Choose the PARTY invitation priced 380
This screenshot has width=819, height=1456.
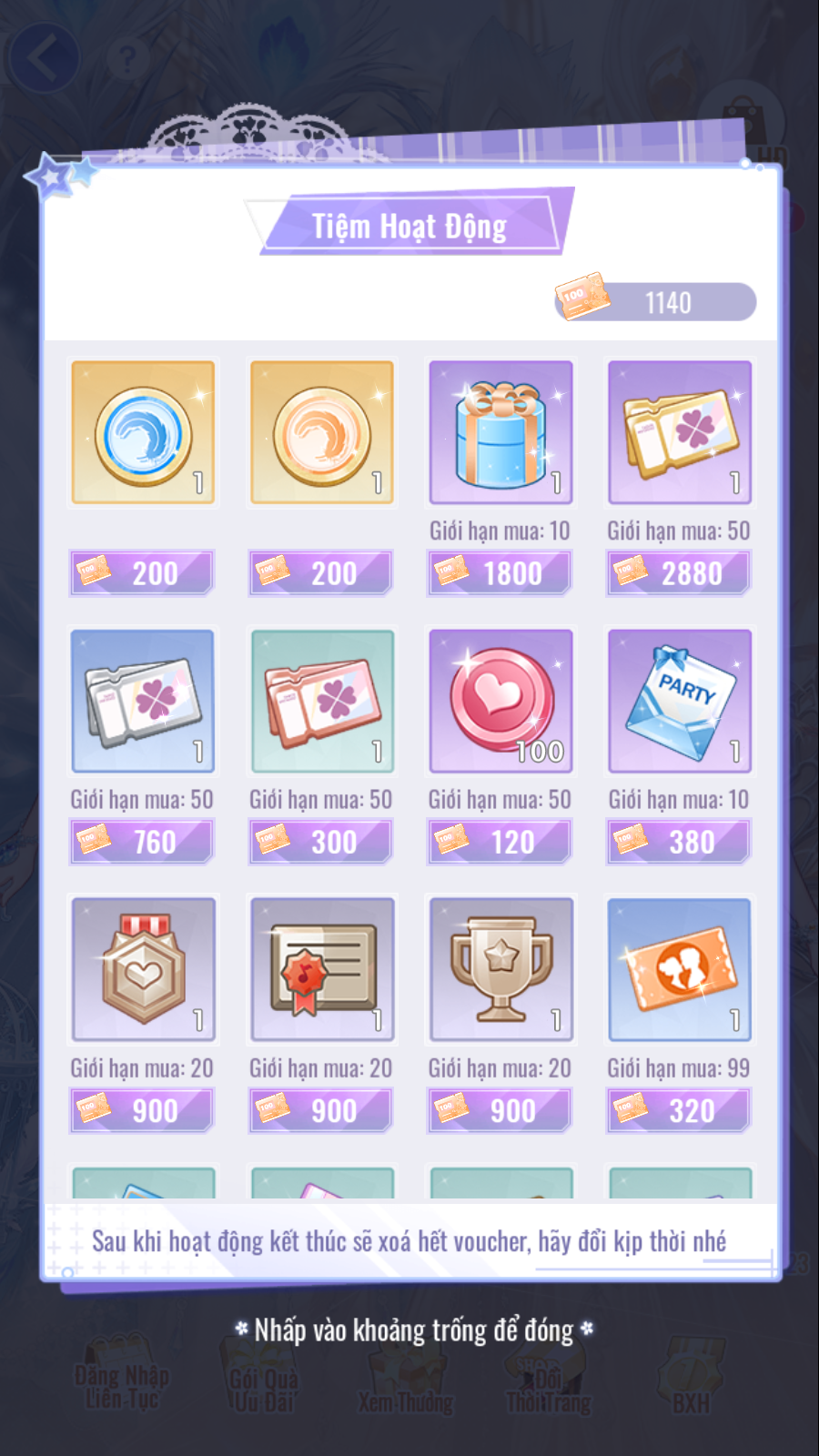point(679,702)
